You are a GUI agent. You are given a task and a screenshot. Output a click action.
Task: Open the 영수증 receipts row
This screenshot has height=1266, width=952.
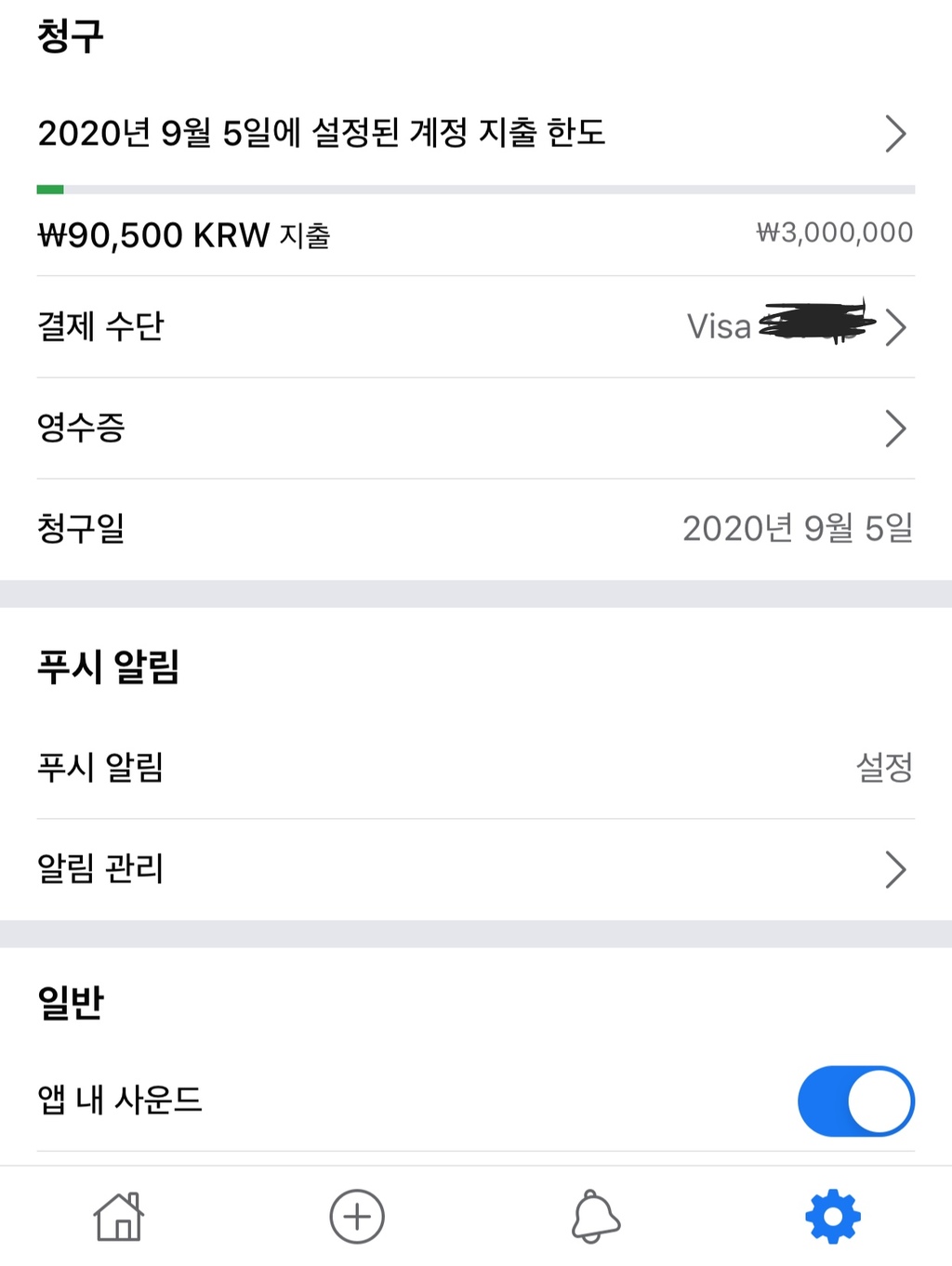(x=474, y=428)
